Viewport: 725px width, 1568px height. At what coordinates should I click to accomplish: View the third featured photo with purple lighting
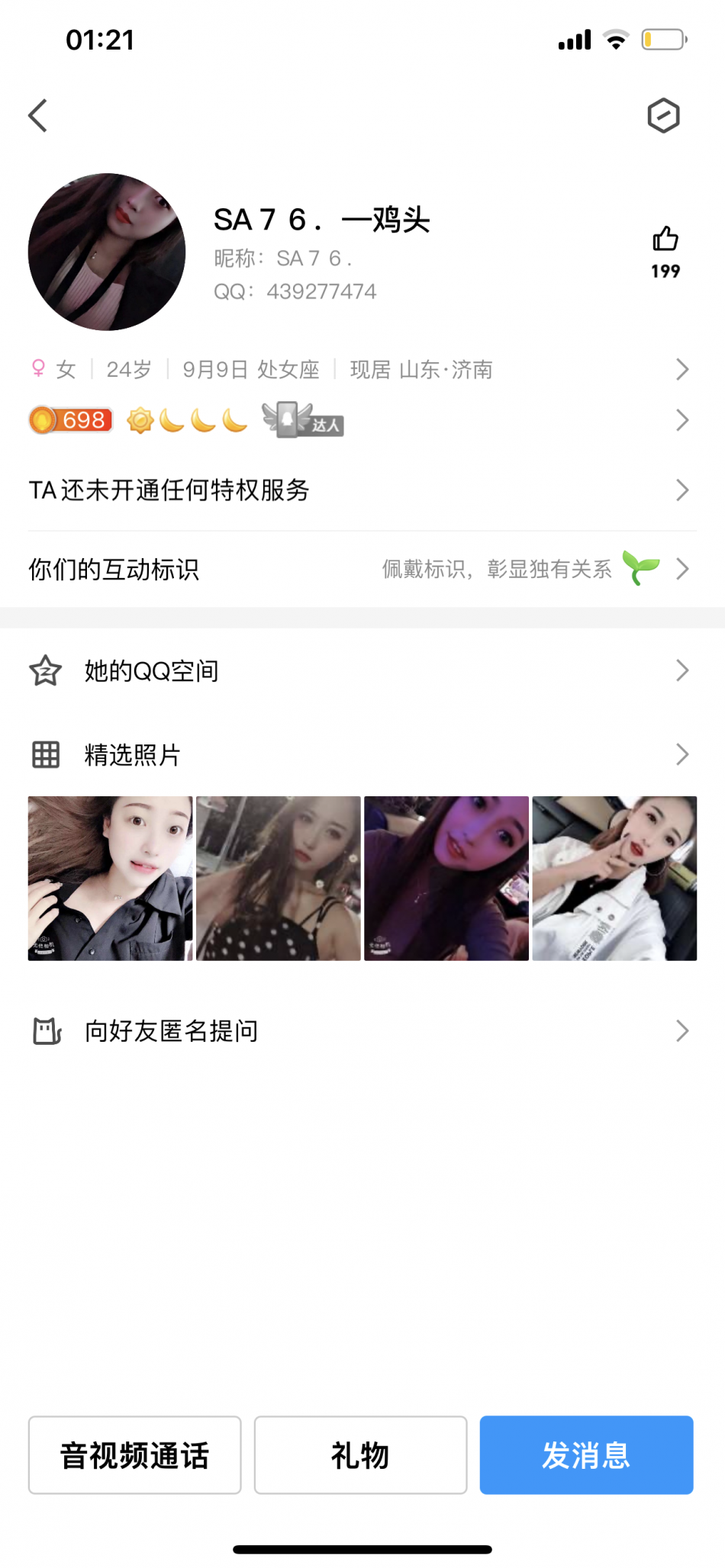446,879
